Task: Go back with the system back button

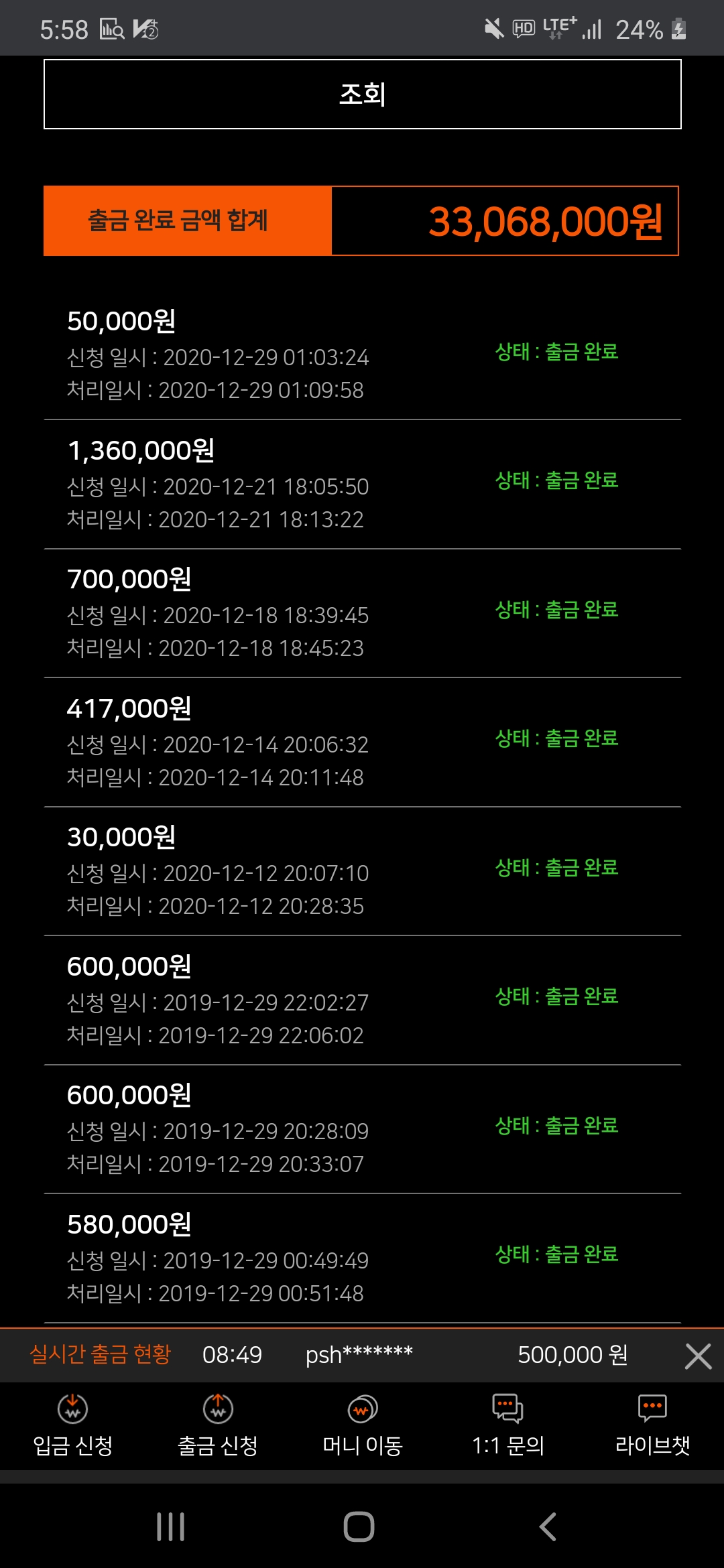Action: (548, 1527)
